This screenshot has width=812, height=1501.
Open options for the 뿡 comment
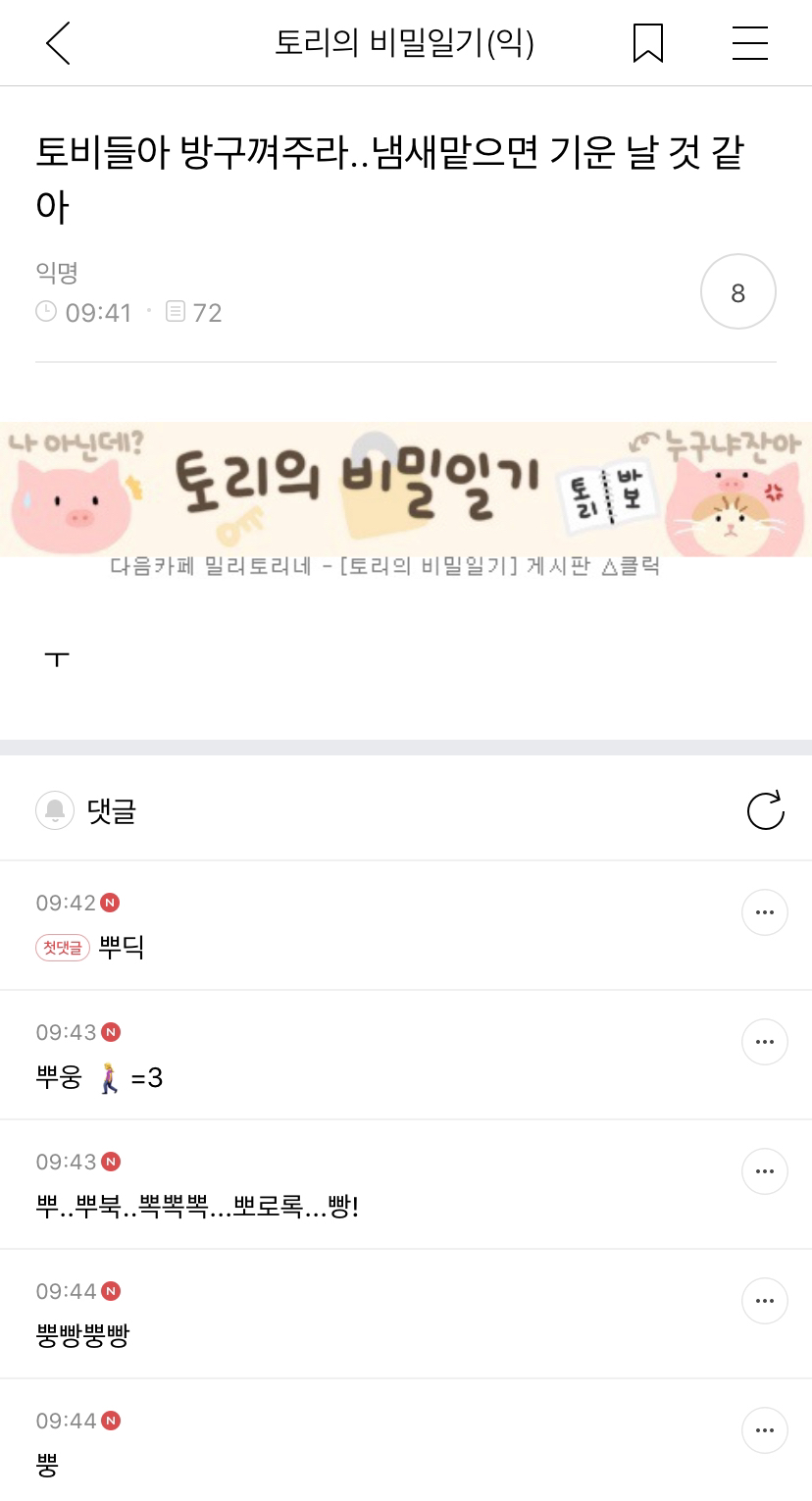click(x=764, y=1430)
